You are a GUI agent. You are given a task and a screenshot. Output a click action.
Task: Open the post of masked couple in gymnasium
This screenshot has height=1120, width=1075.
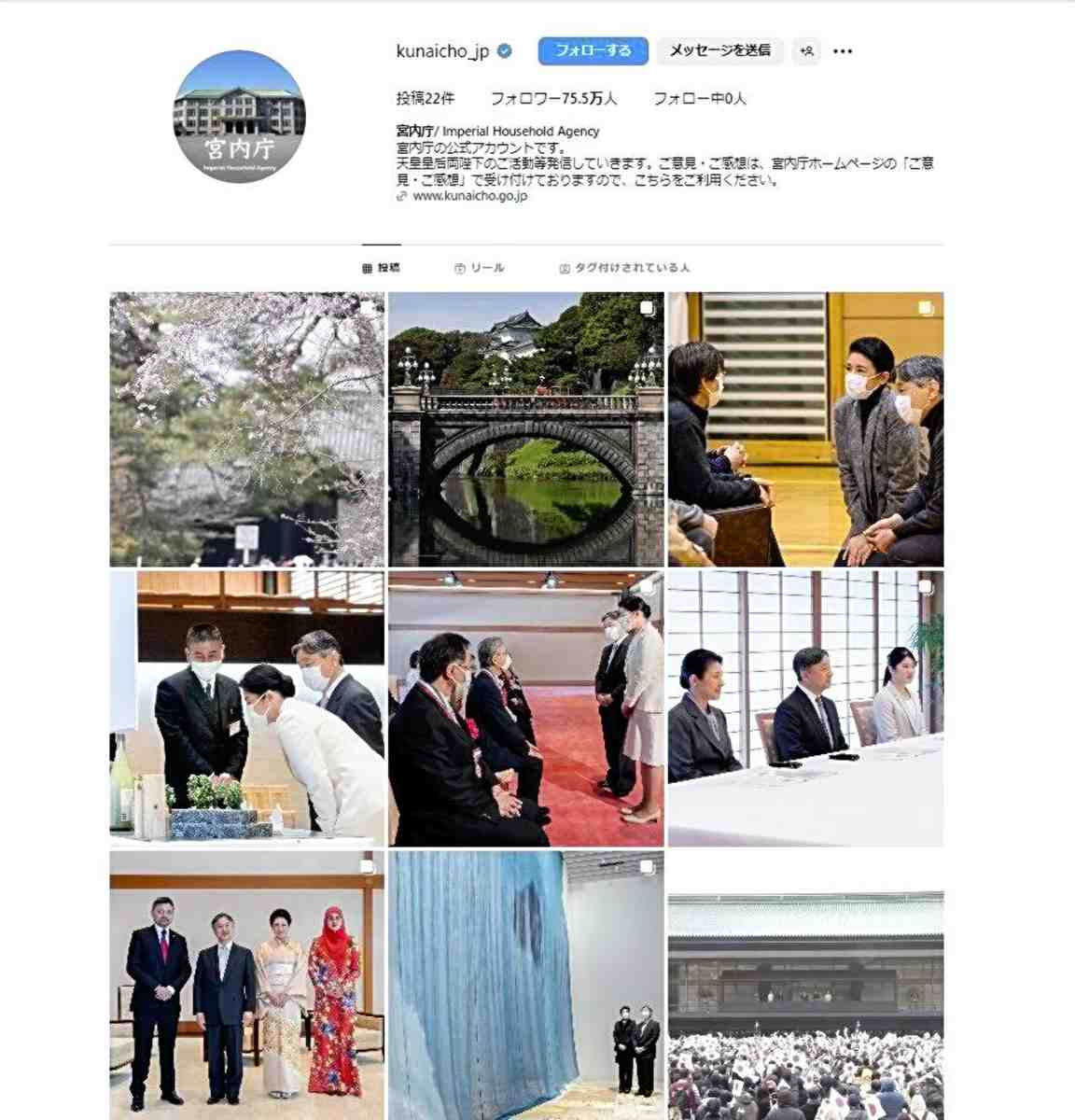(805, 429)
